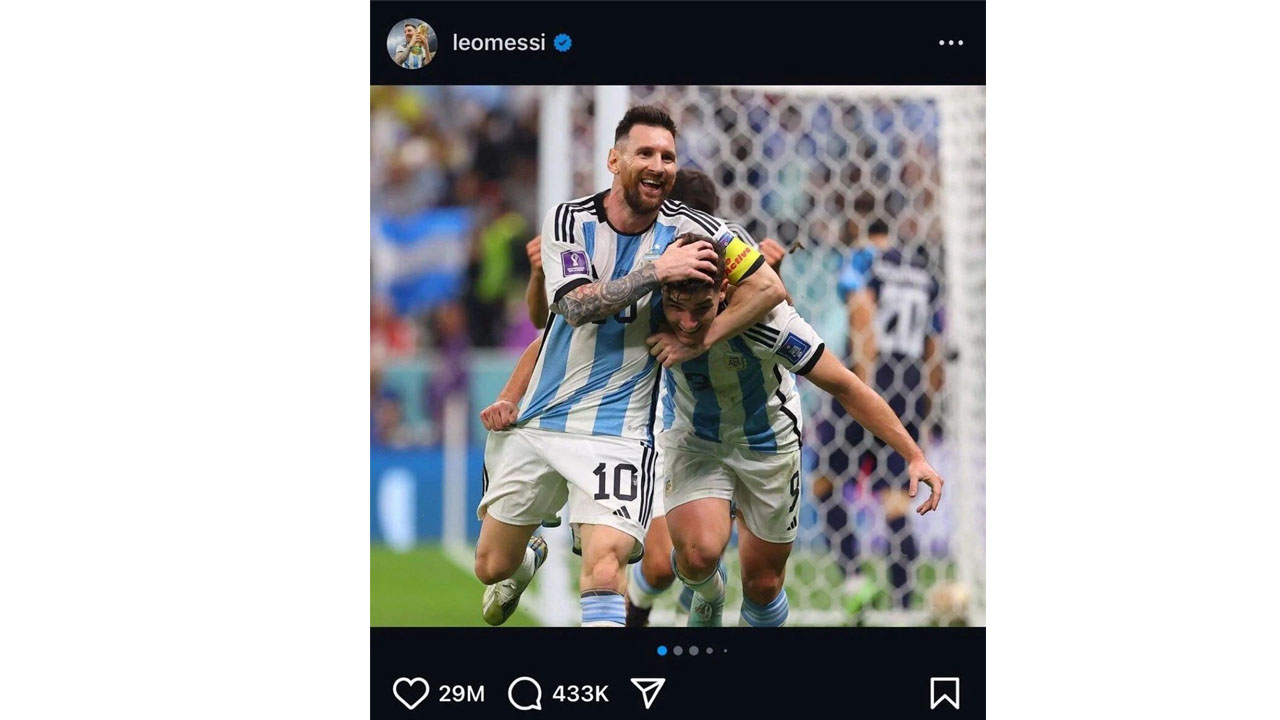Open the leomessi username link

click(498, 43)
